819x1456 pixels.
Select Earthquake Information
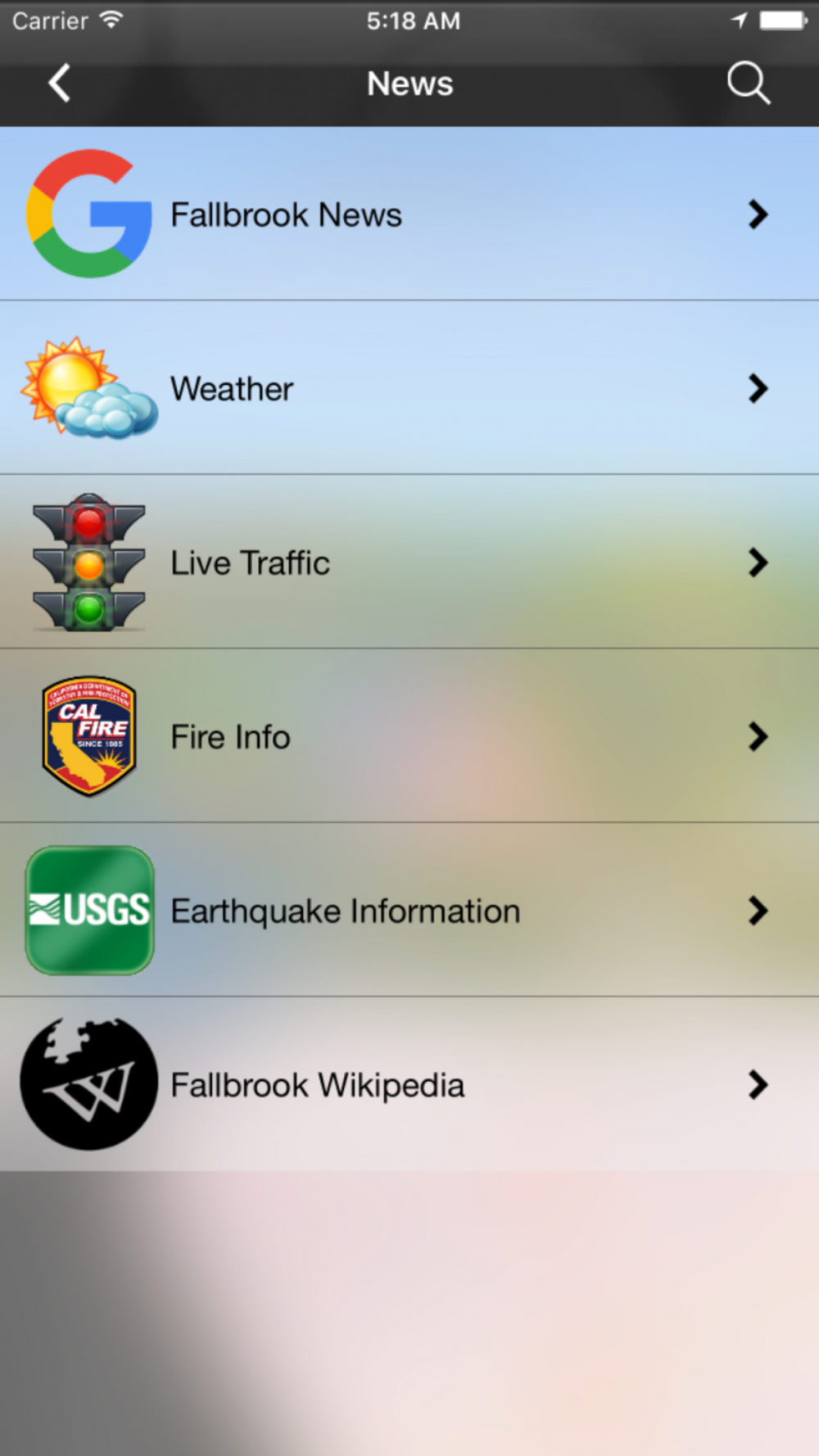(409, 911)
